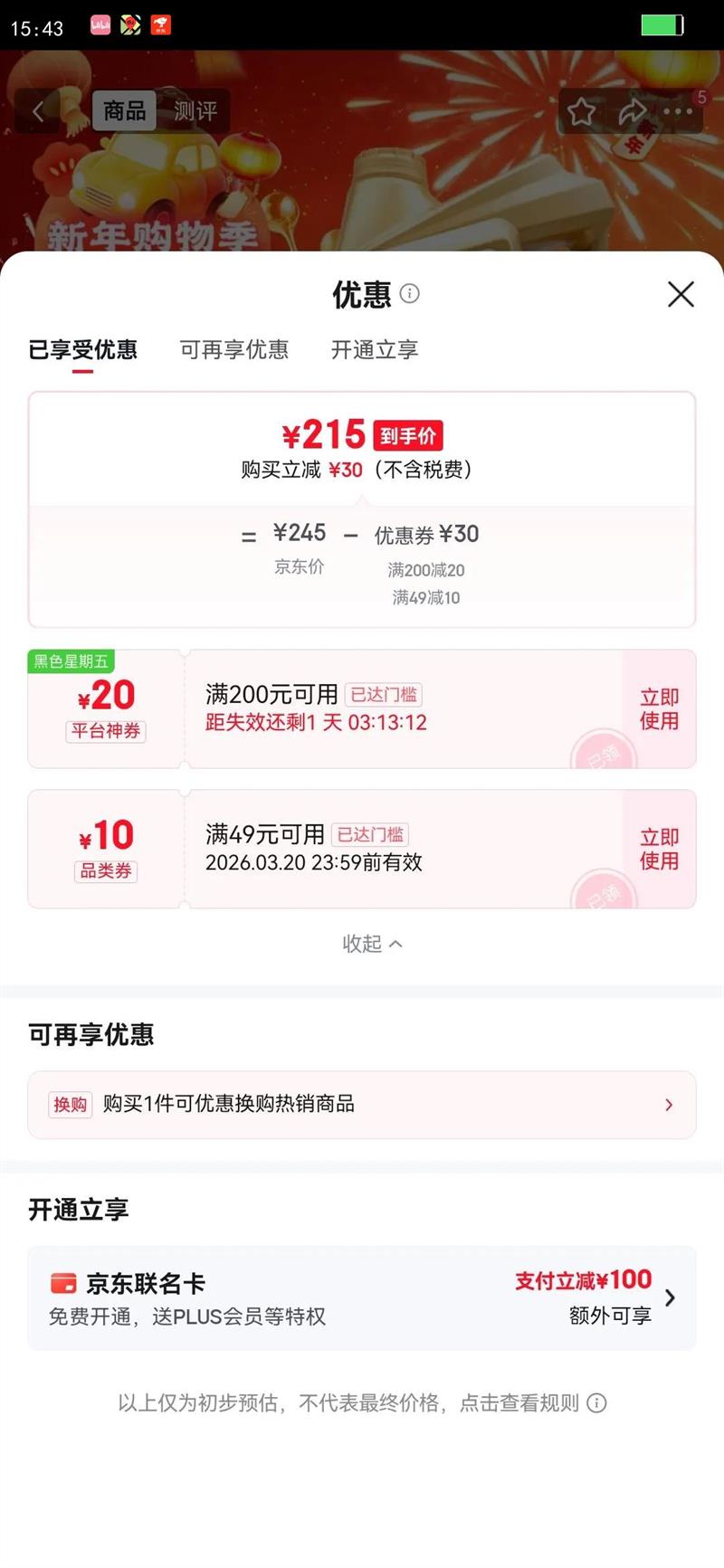Open a JD notification icon in status bar
Viewport: 724px width, 1568px height.
(x=161, y=24)
